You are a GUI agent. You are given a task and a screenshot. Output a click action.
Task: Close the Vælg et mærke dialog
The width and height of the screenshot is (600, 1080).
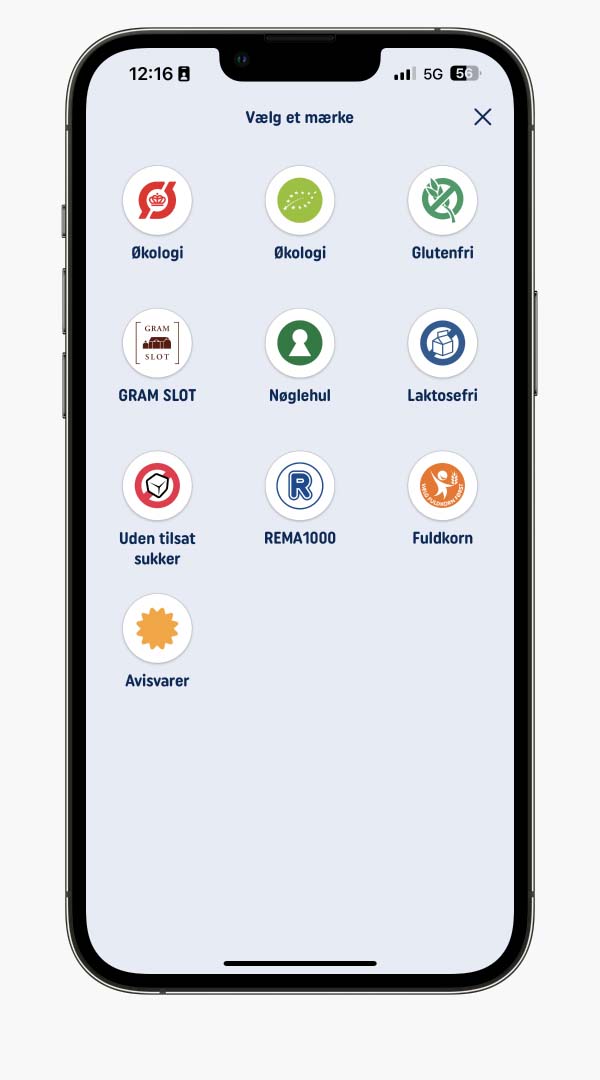tap(483, 117)
